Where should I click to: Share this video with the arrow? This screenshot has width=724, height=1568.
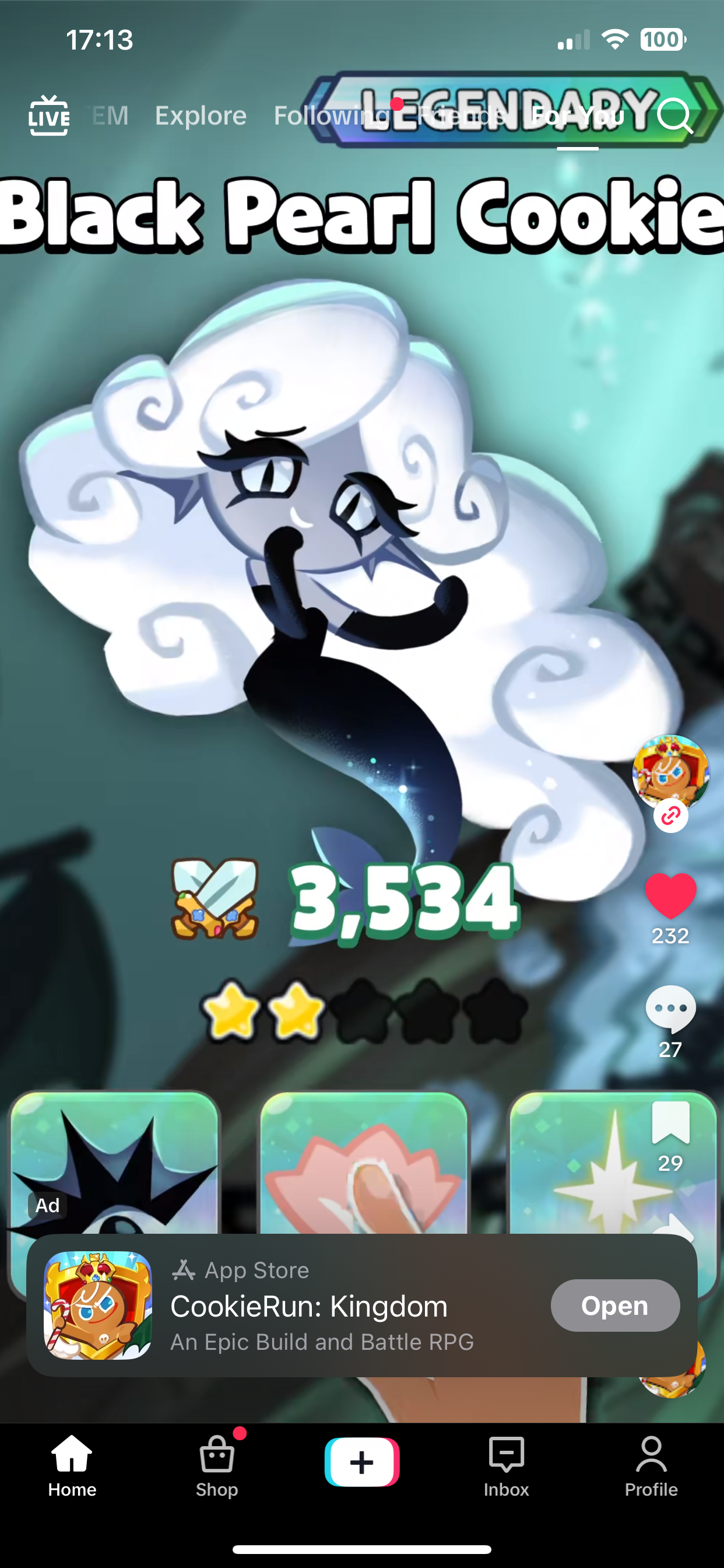pos(672,1224)
